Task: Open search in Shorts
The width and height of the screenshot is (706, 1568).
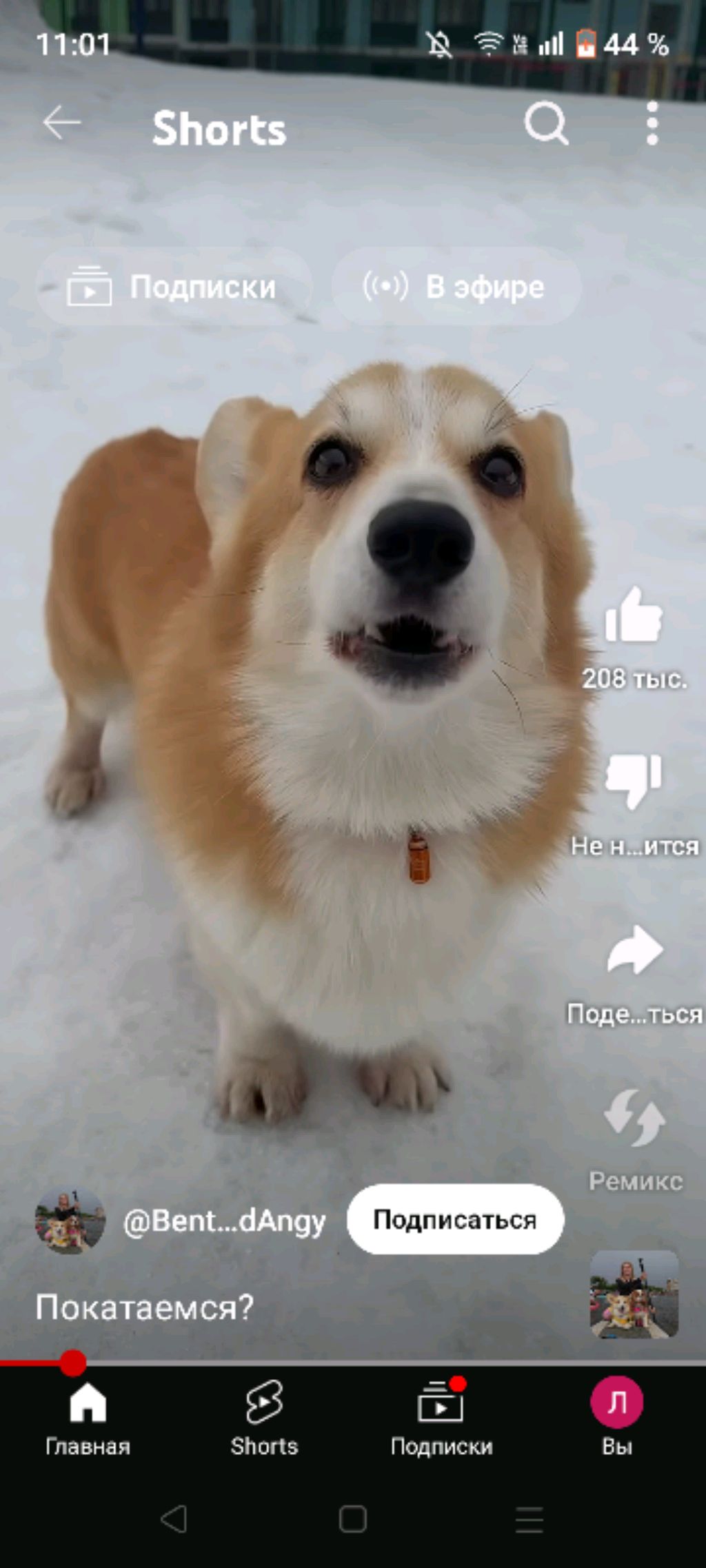Action: click(x=546, y=124)
